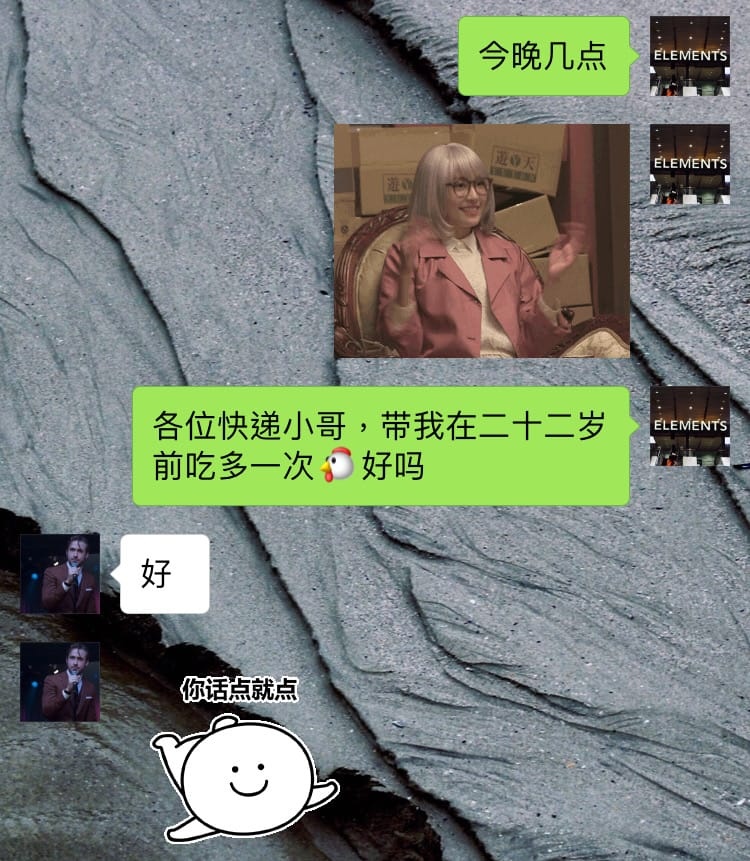Tap the ELEMENTS avatar beside the 各位快递小哥 message
The image size is (750, 861).
click(689, 426)
